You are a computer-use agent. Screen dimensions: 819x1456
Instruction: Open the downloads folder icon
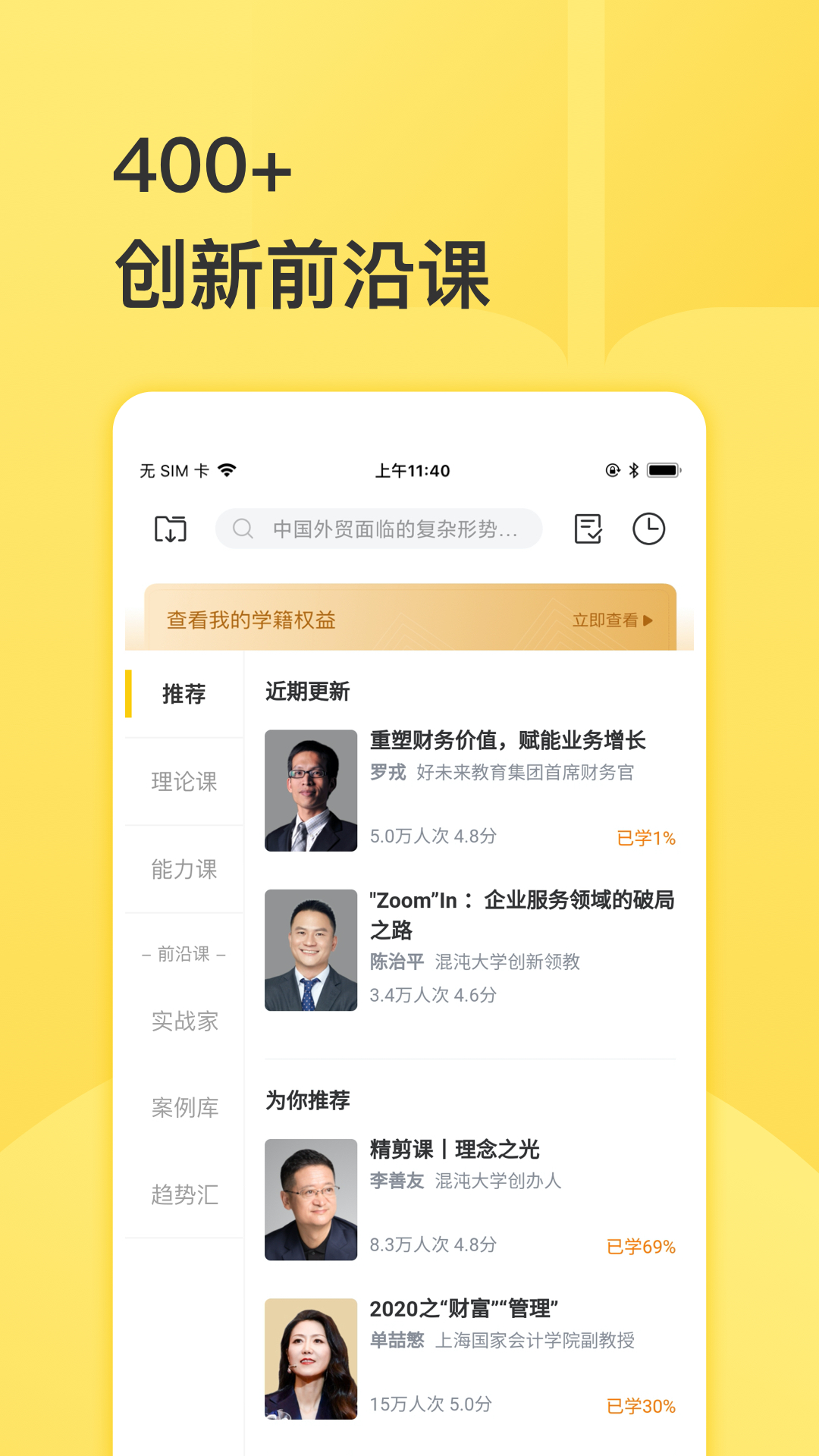[x=170, y=529]
